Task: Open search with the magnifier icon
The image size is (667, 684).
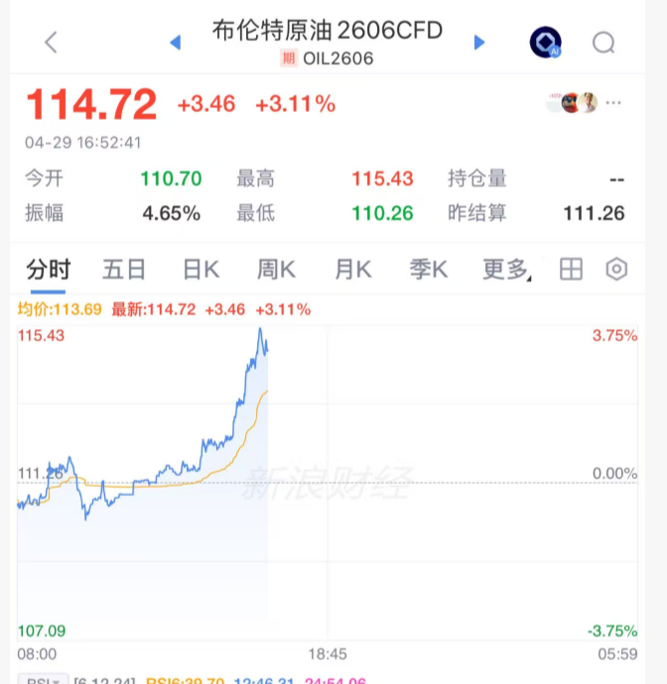Action: point(603,42)
